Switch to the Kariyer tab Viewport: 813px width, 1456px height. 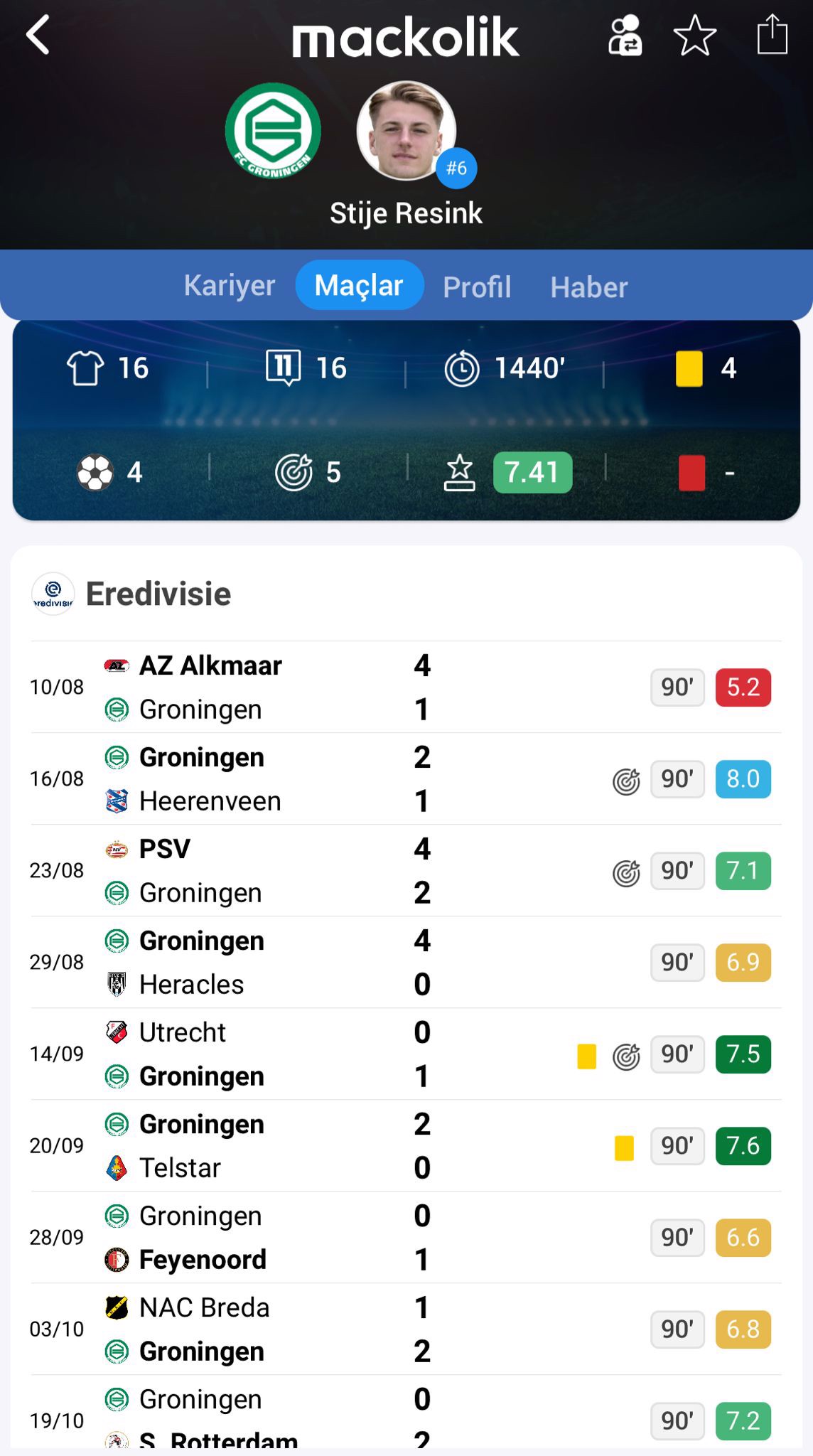click(x=229, y=286)
